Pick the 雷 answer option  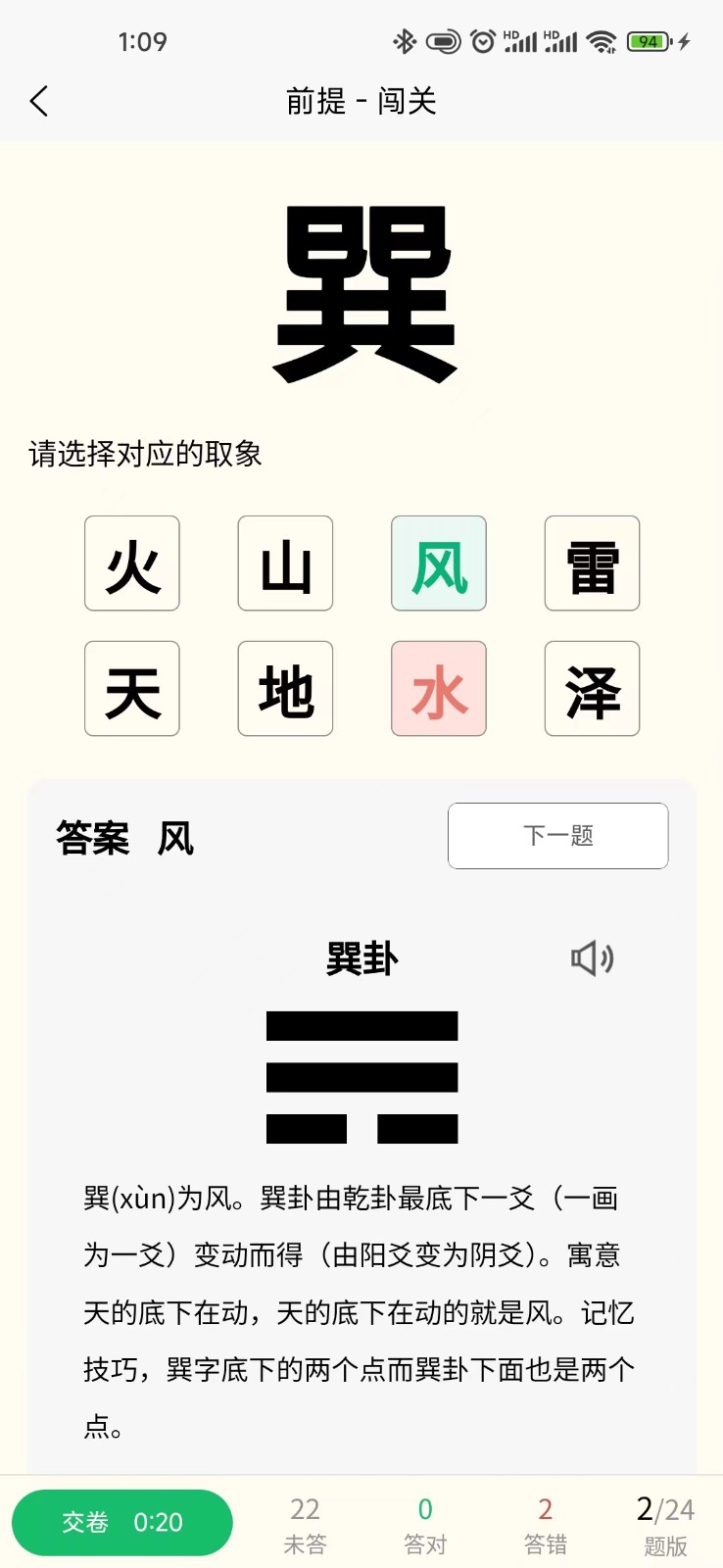tap(592, 563)
